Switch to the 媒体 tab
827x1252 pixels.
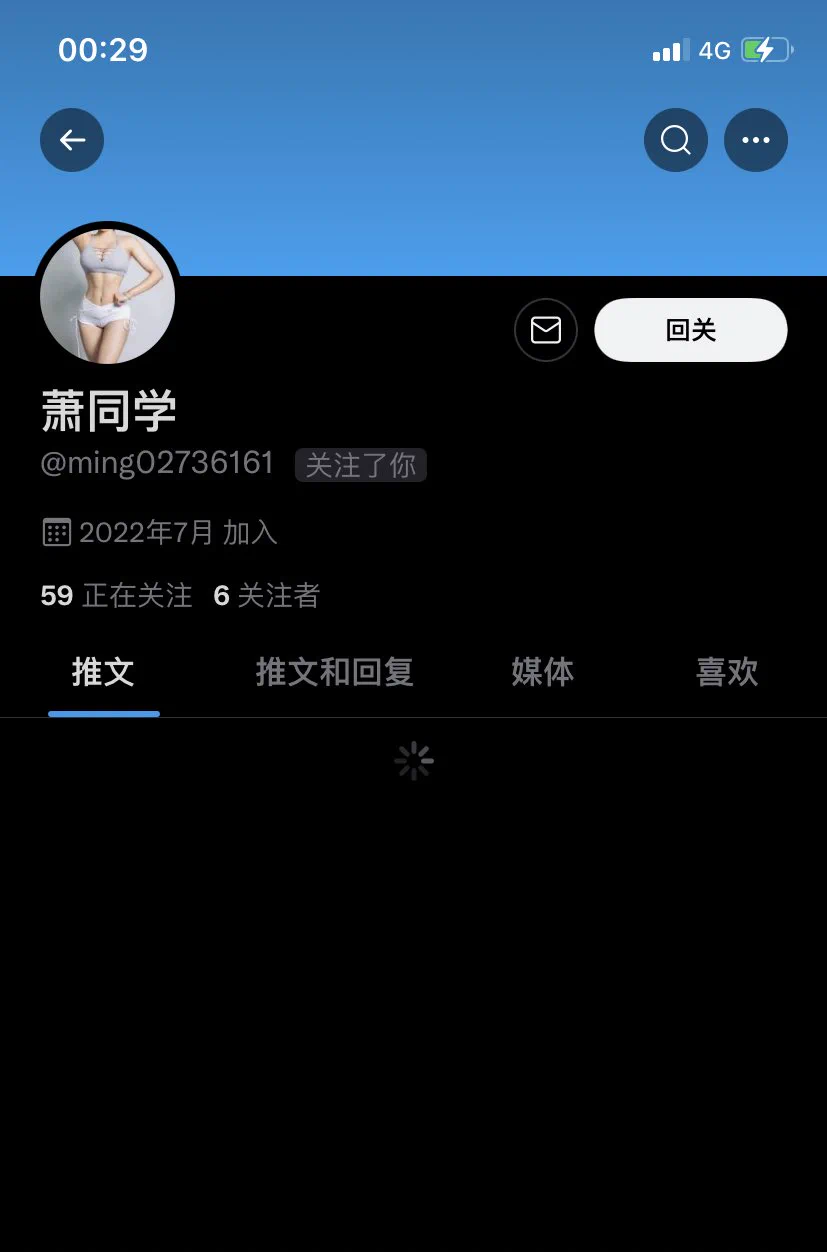pyautogui.click(x=543, y=672)
